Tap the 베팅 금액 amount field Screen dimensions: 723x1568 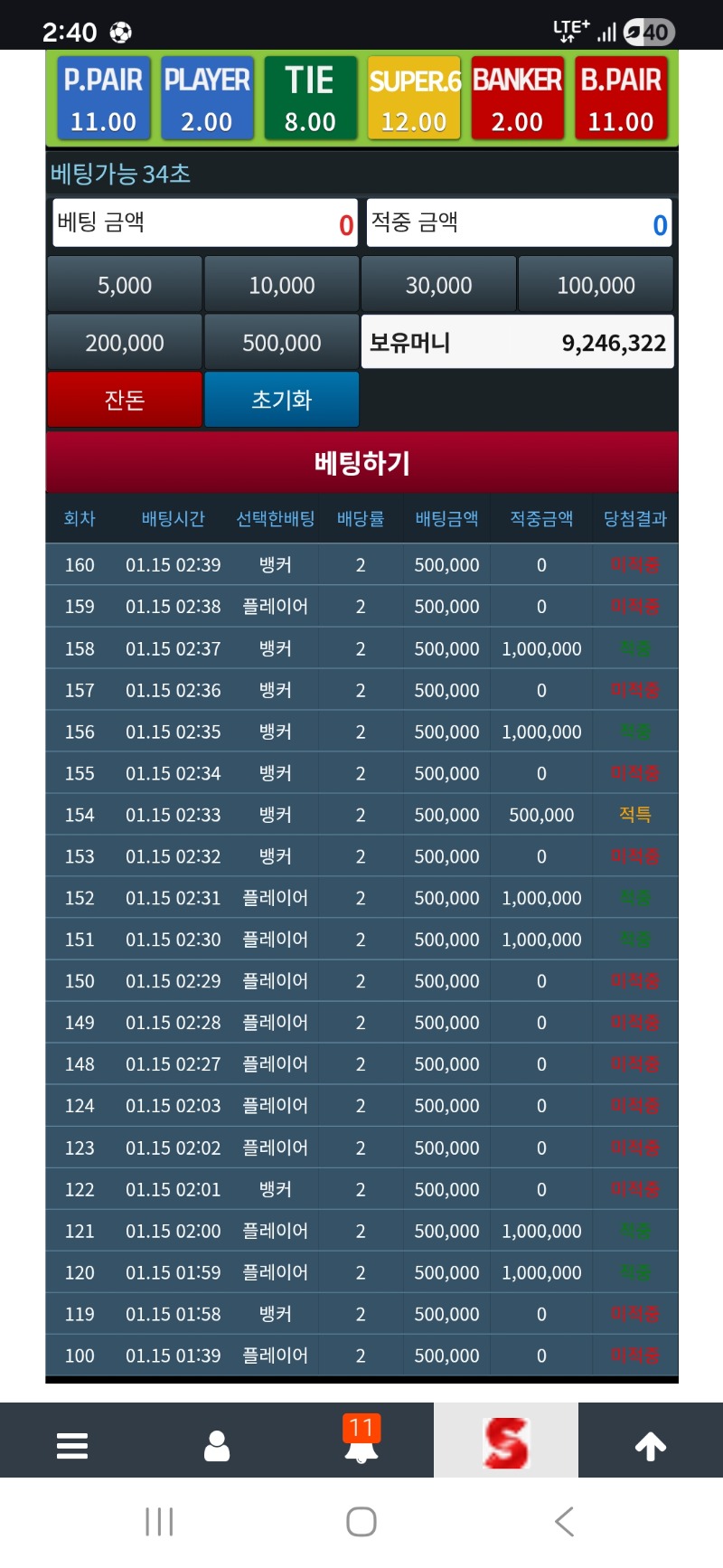click(x=205, y=222)
